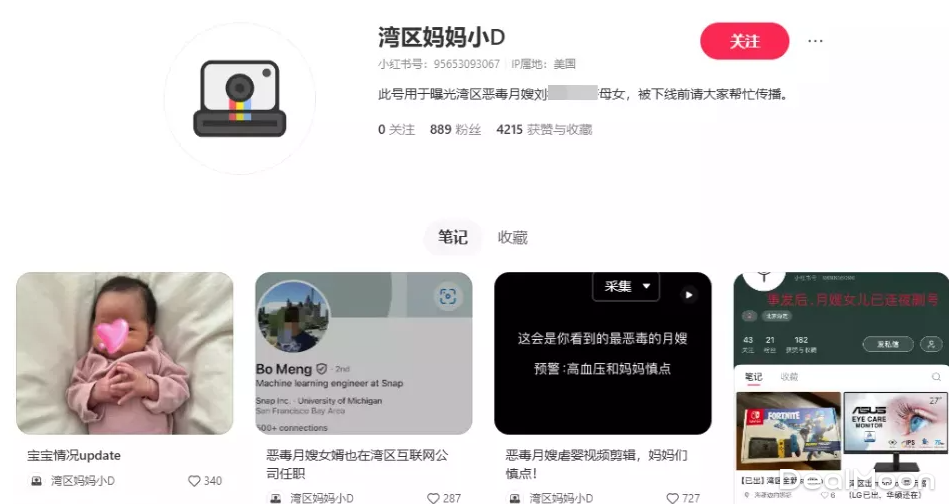949x504 pixels.
Task: Open the 恶毒月嫂虐婴视频剪辑 video note
Action: (602, 353)
